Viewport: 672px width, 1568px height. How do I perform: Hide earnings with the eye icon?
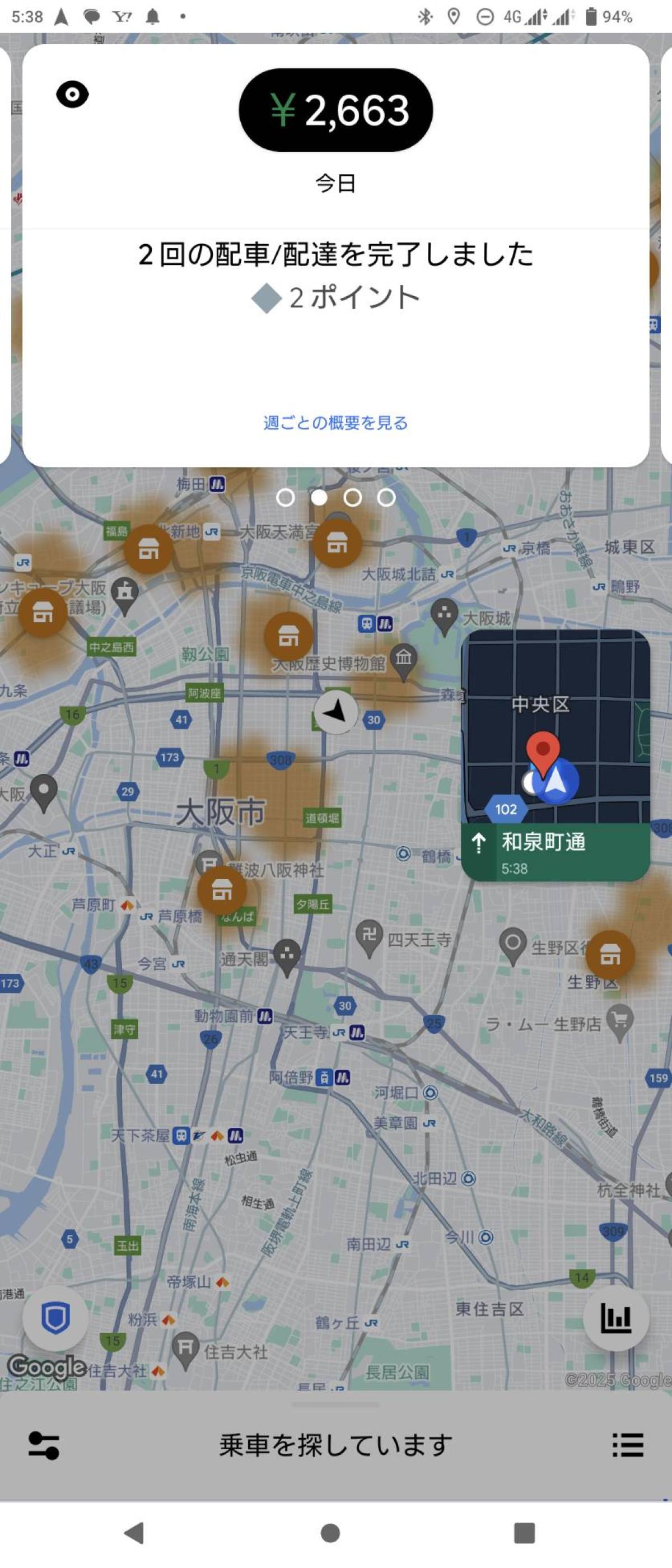coord(72,95)
